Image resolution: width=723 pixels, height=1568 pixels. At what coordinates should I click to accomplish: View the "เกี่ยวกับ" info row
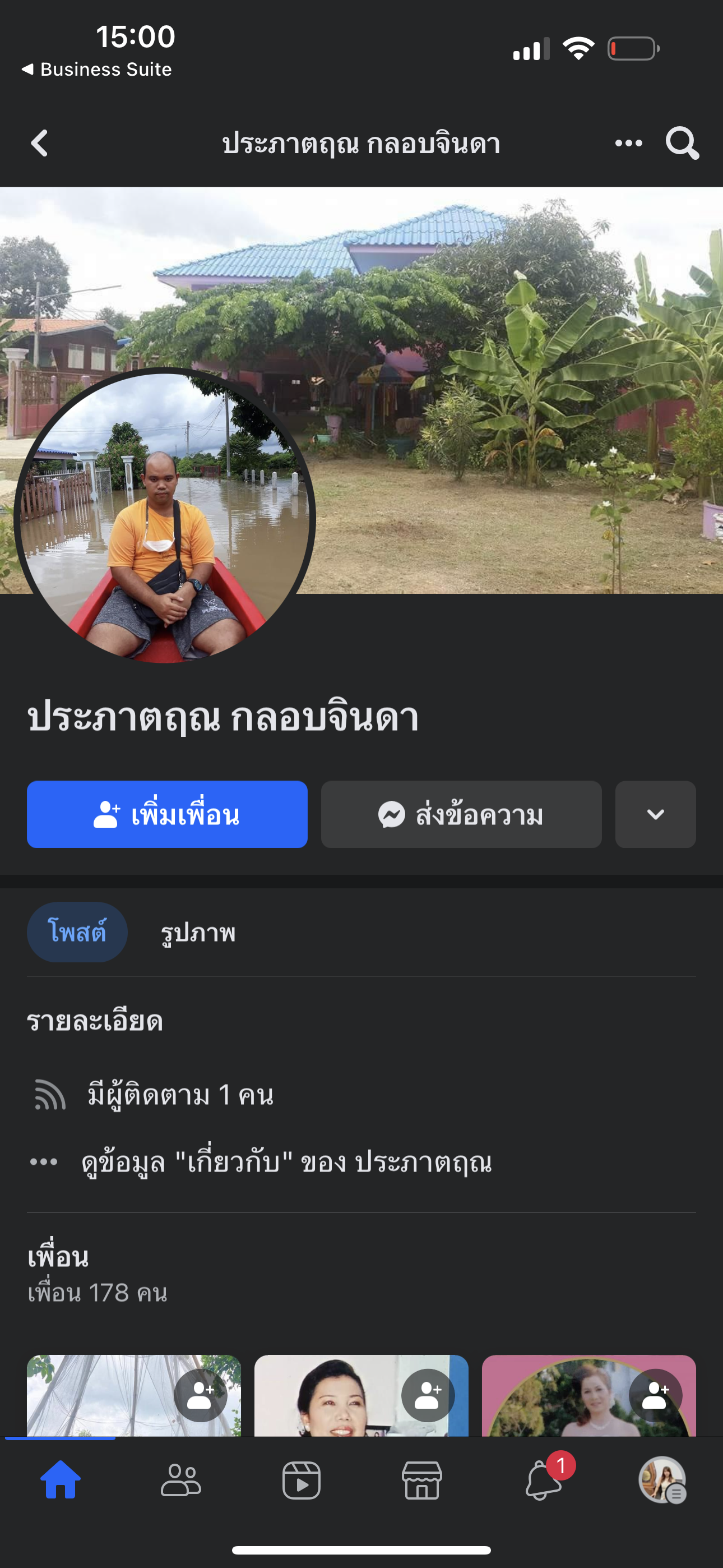click(x=286, y=1162)
